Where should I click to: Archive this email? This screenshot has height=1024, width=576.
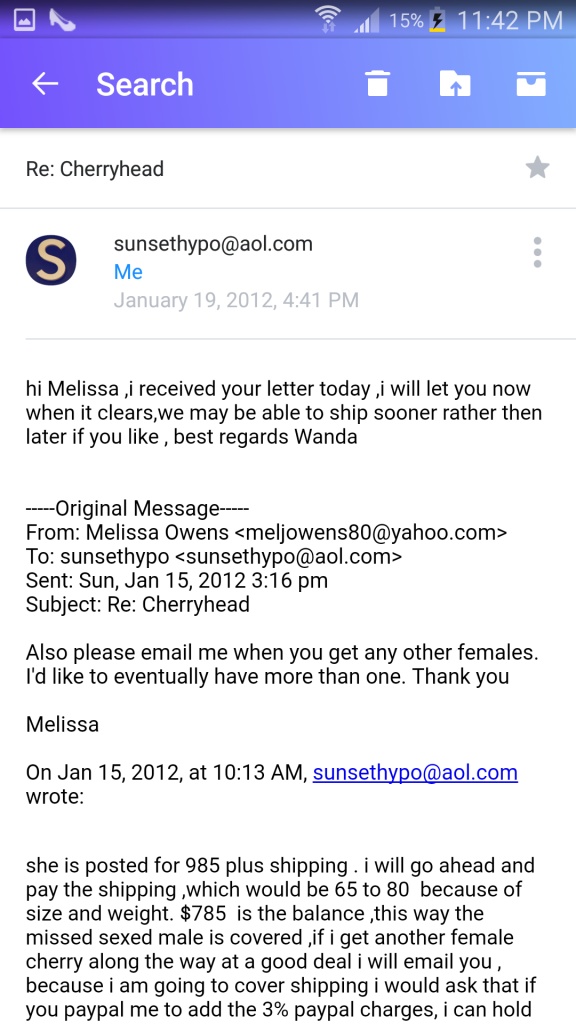tap(531, 84)
